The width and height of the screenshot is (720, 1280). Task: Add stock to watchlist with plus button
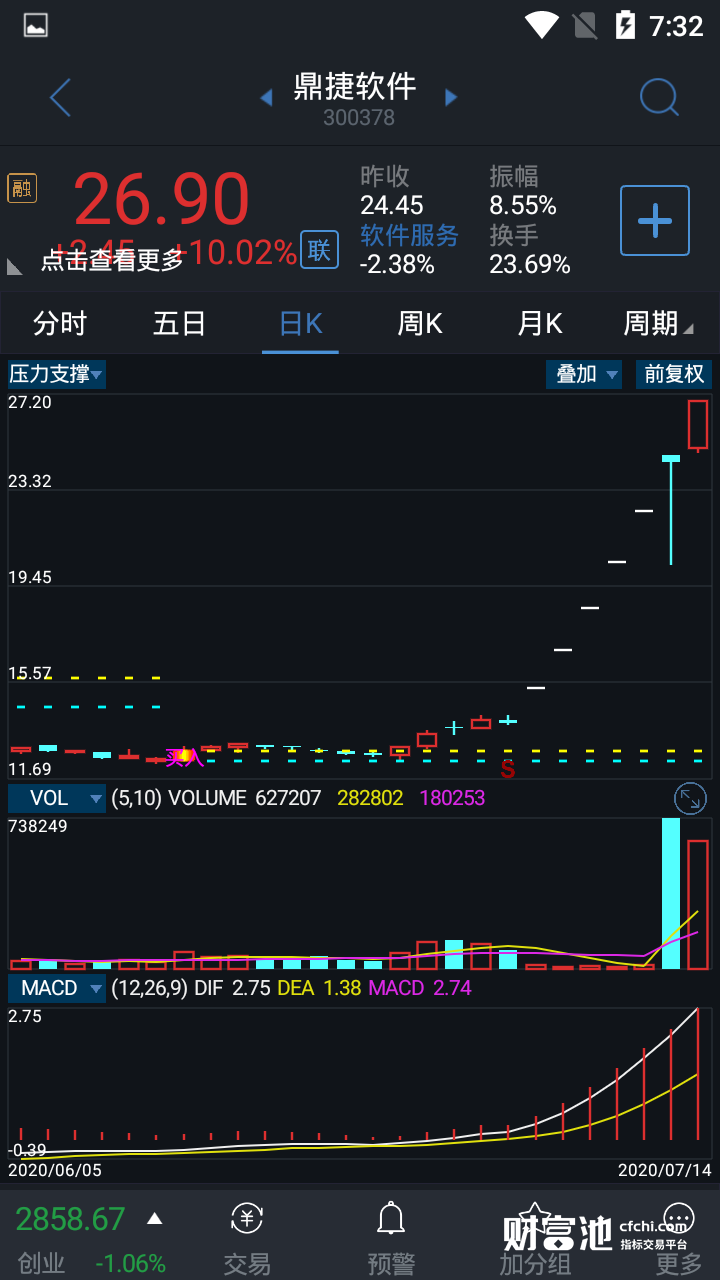655,220
